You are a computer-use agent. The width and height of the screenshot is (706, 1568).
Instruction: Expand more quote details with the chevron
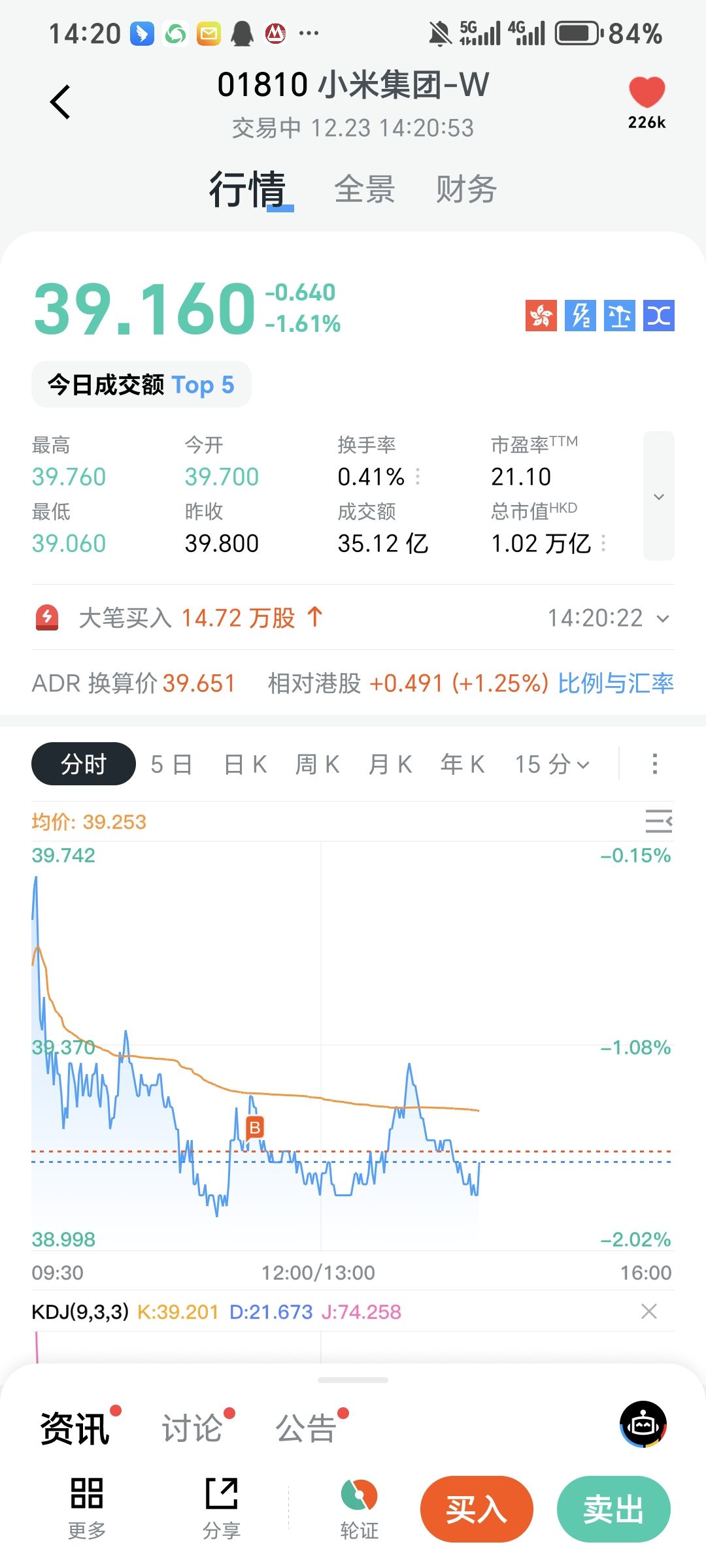658,497
